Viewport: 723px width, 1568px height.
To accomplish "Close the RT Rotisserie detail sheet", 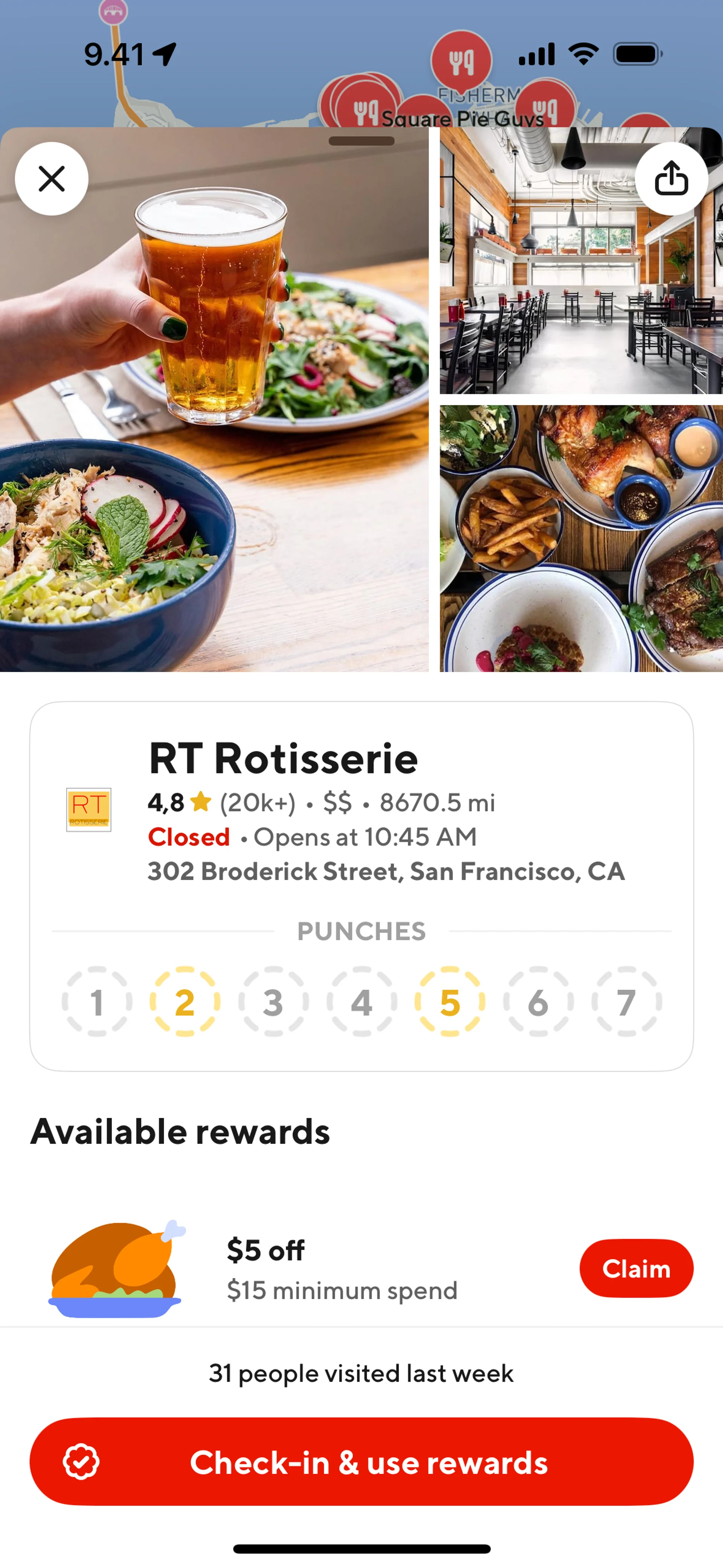I will click(x=52, y=179).
